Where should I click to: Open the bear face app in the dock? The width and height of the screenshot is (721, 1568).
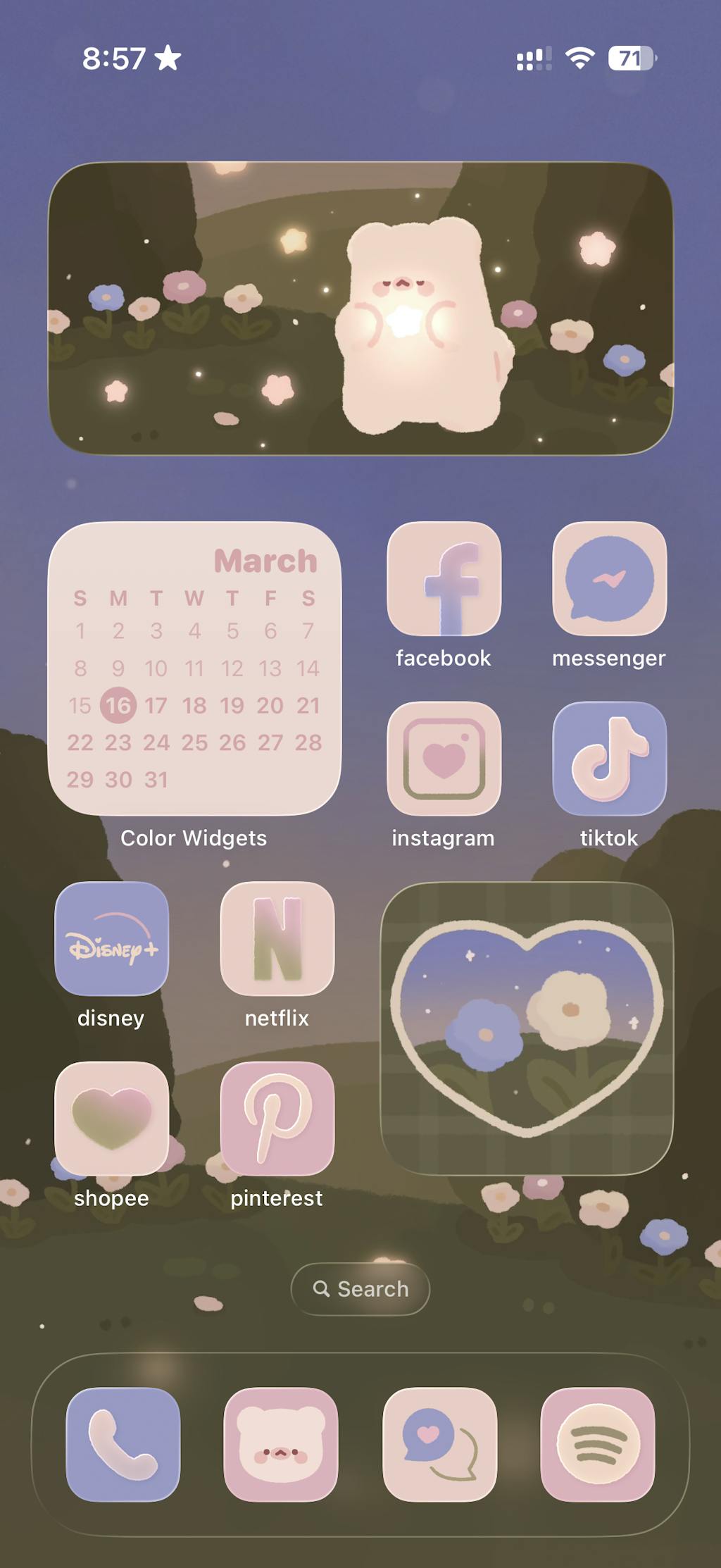tap(281, 1445)
